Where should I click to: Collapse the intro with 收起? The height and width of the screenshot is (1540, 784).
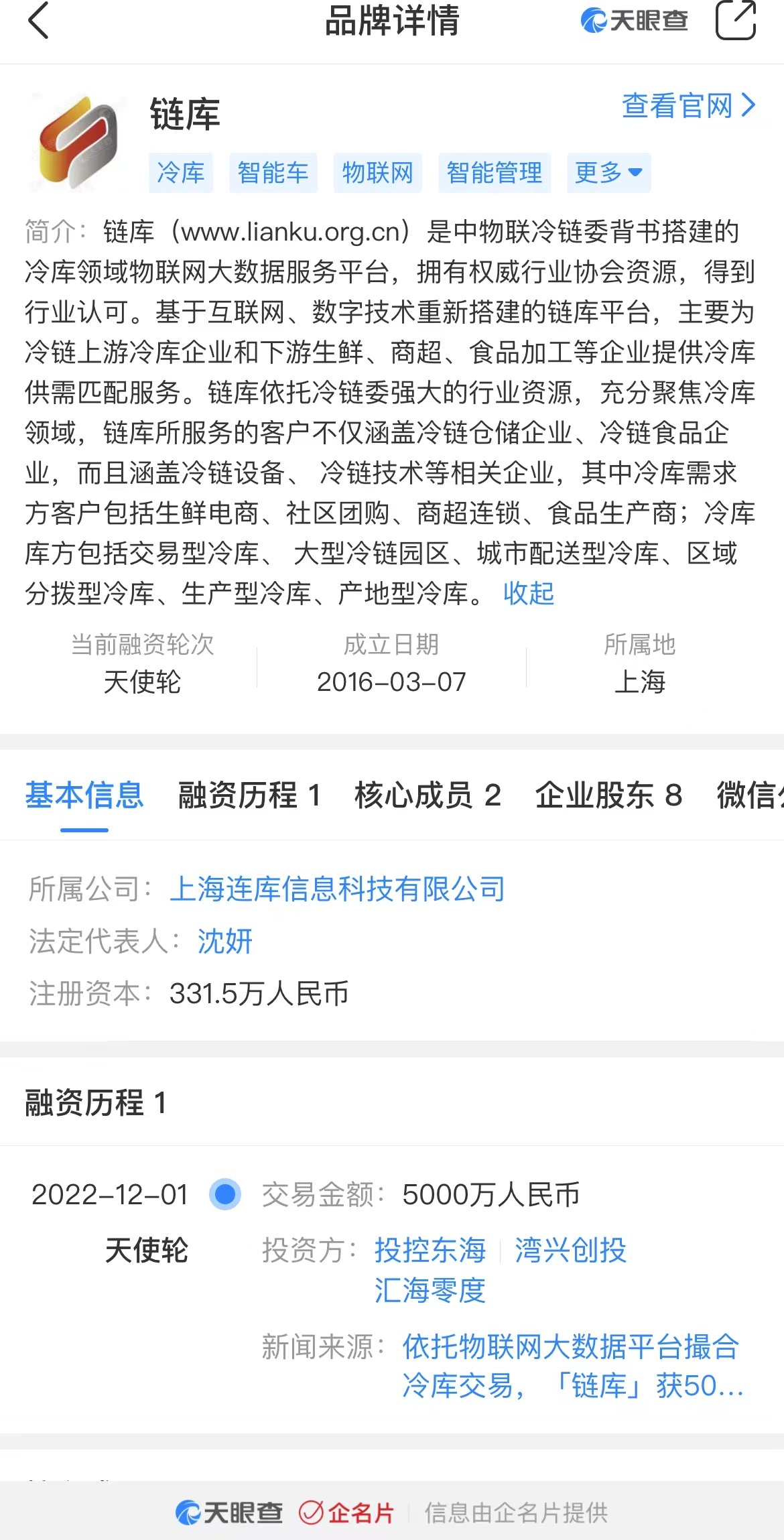[529, 594]
